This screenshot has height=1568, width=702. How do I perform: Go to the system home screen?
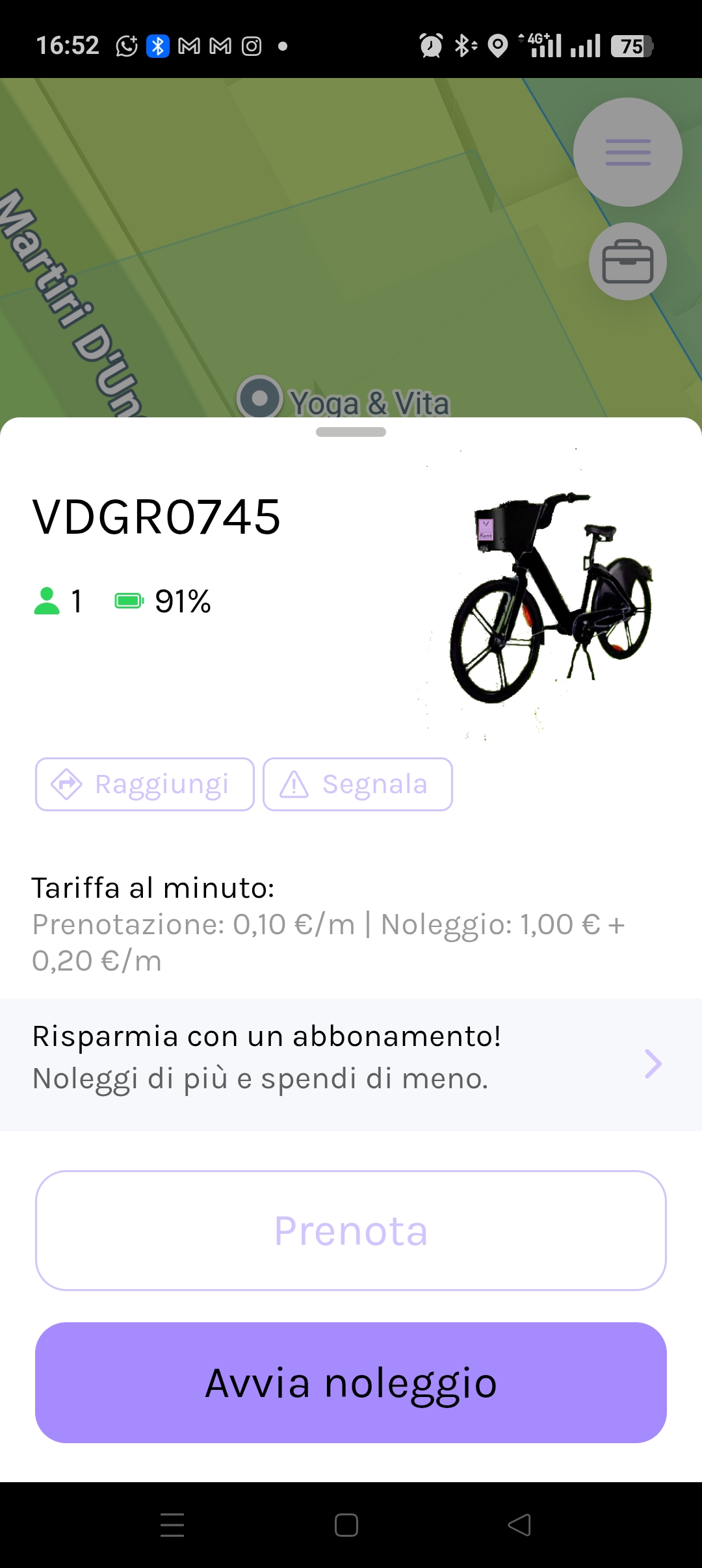[346, 1525]
